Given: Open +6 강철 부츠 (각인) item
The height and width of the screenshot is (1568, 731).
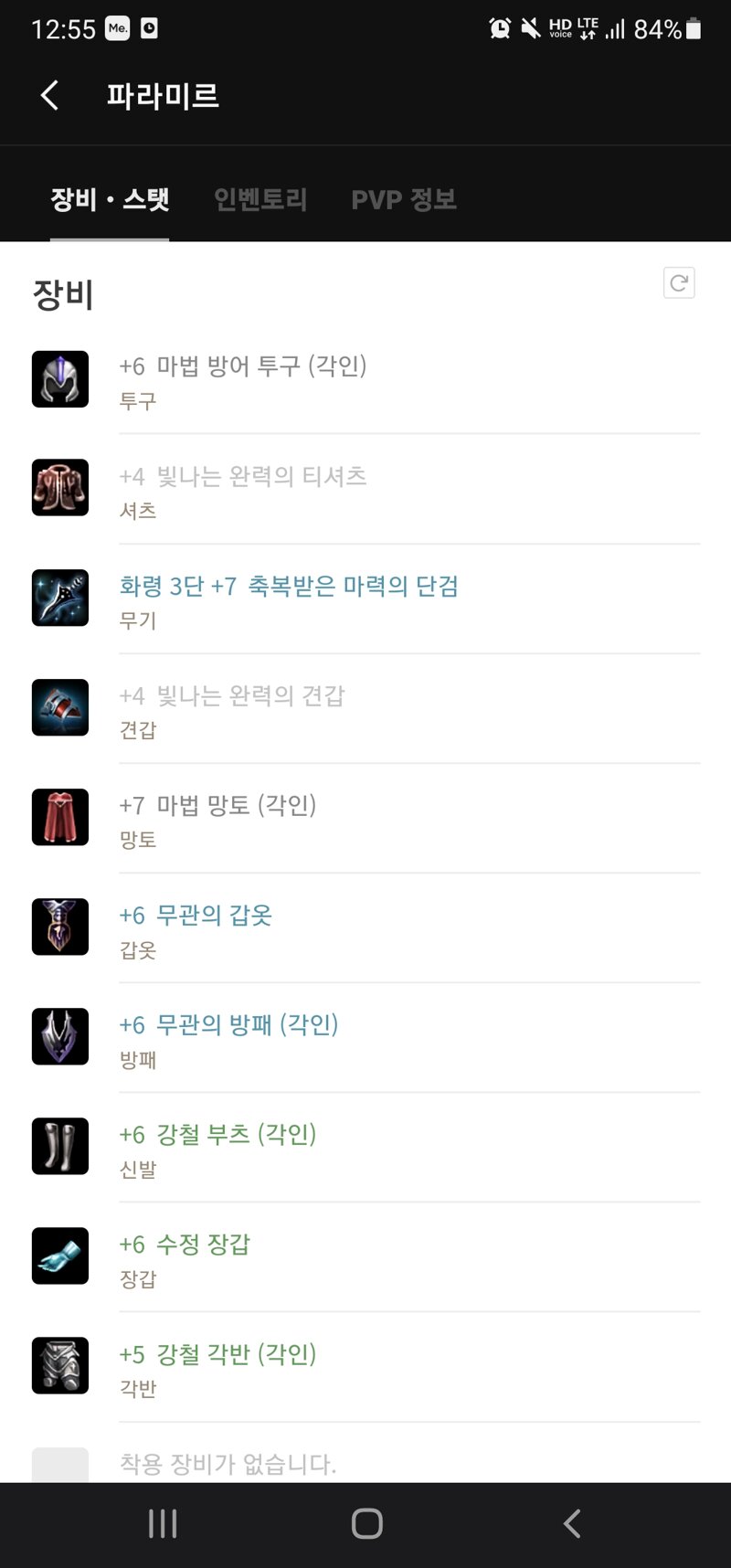Looking at the screenshot, I should tap(365, 1147).
